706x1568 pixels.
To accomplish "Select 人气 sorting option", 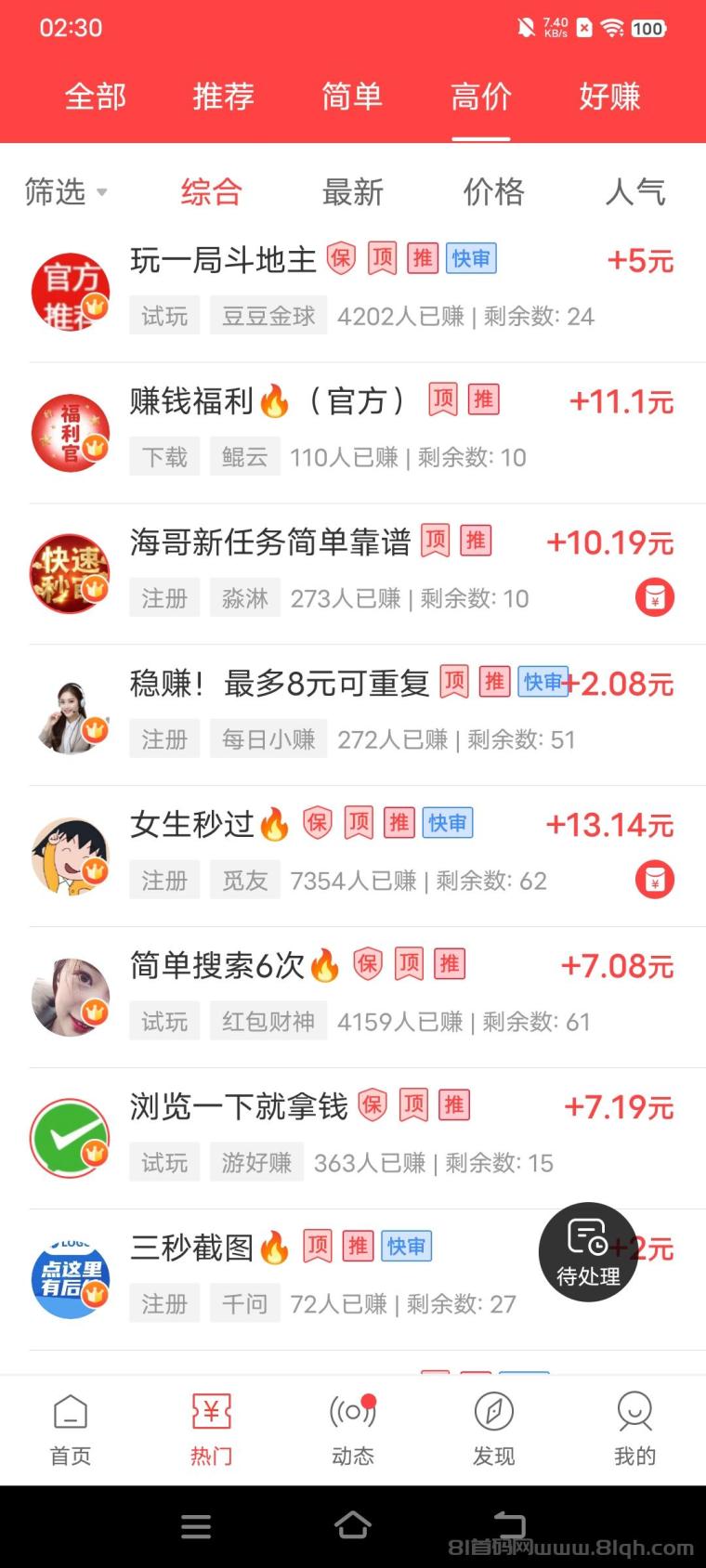I will click(x=636, y=192).
